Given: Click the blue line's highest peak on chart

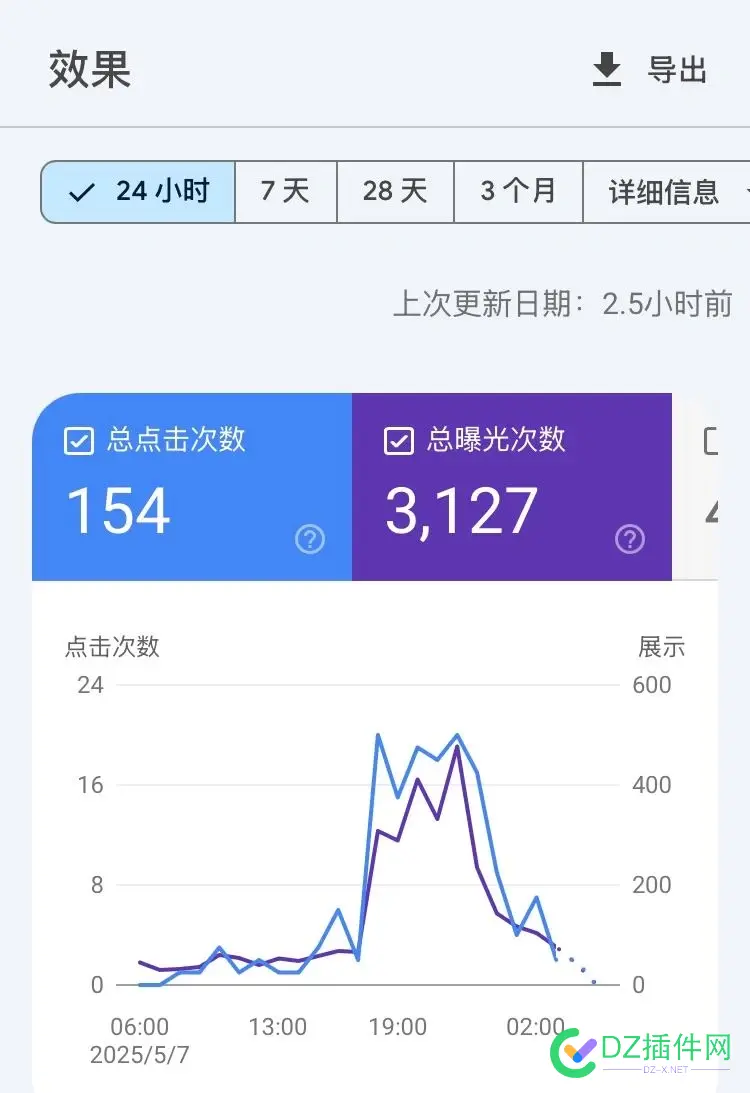Looking at the screenshot, I should tap(380, 735).
